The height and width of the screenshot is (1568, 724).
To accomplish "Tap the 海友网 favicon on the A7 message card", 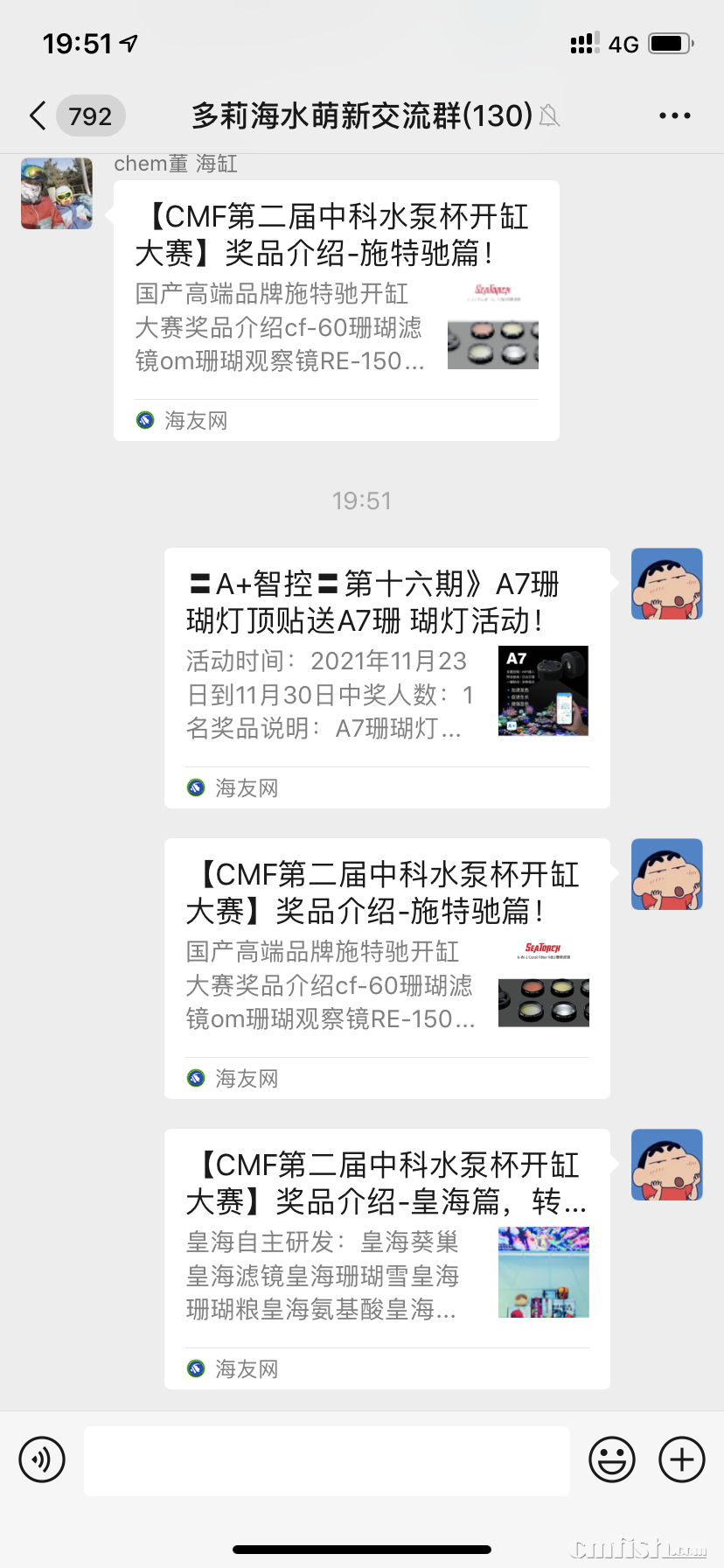I will pyautogui.click(x=194, y=788).
